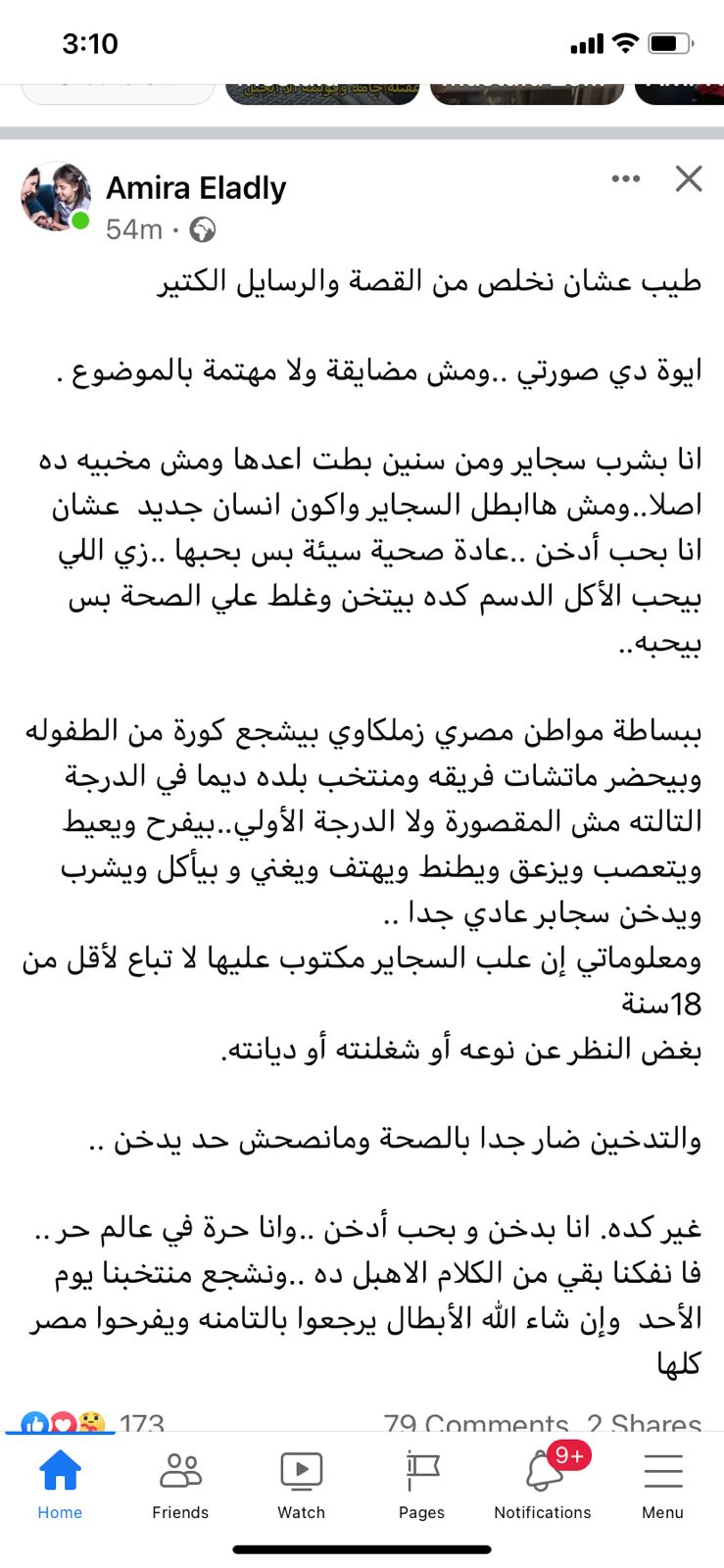
Task: Go to the Watch tab
Action: click(x=301, y=1485)
